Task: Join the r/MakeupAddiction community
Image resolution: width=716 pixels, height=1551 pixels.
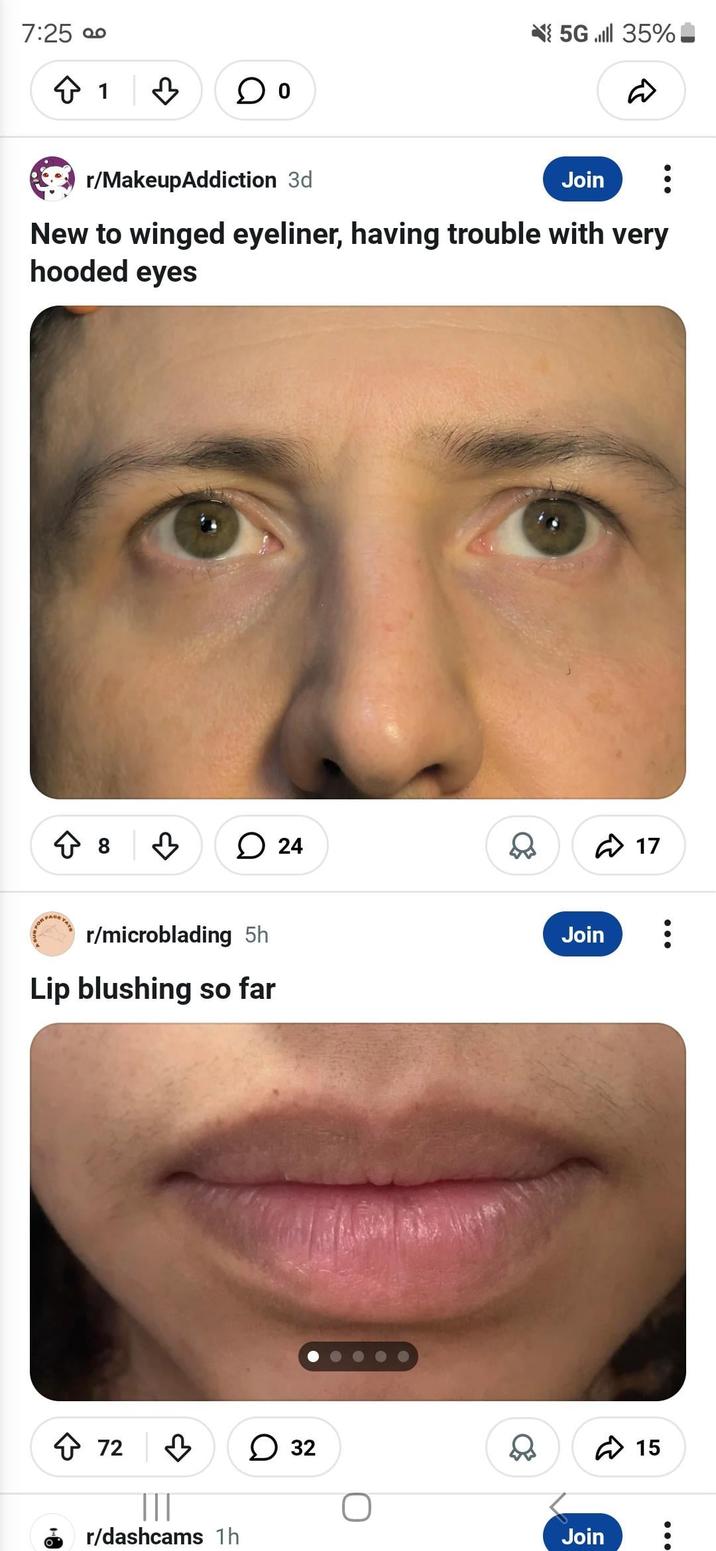Action: pos(582,180)
